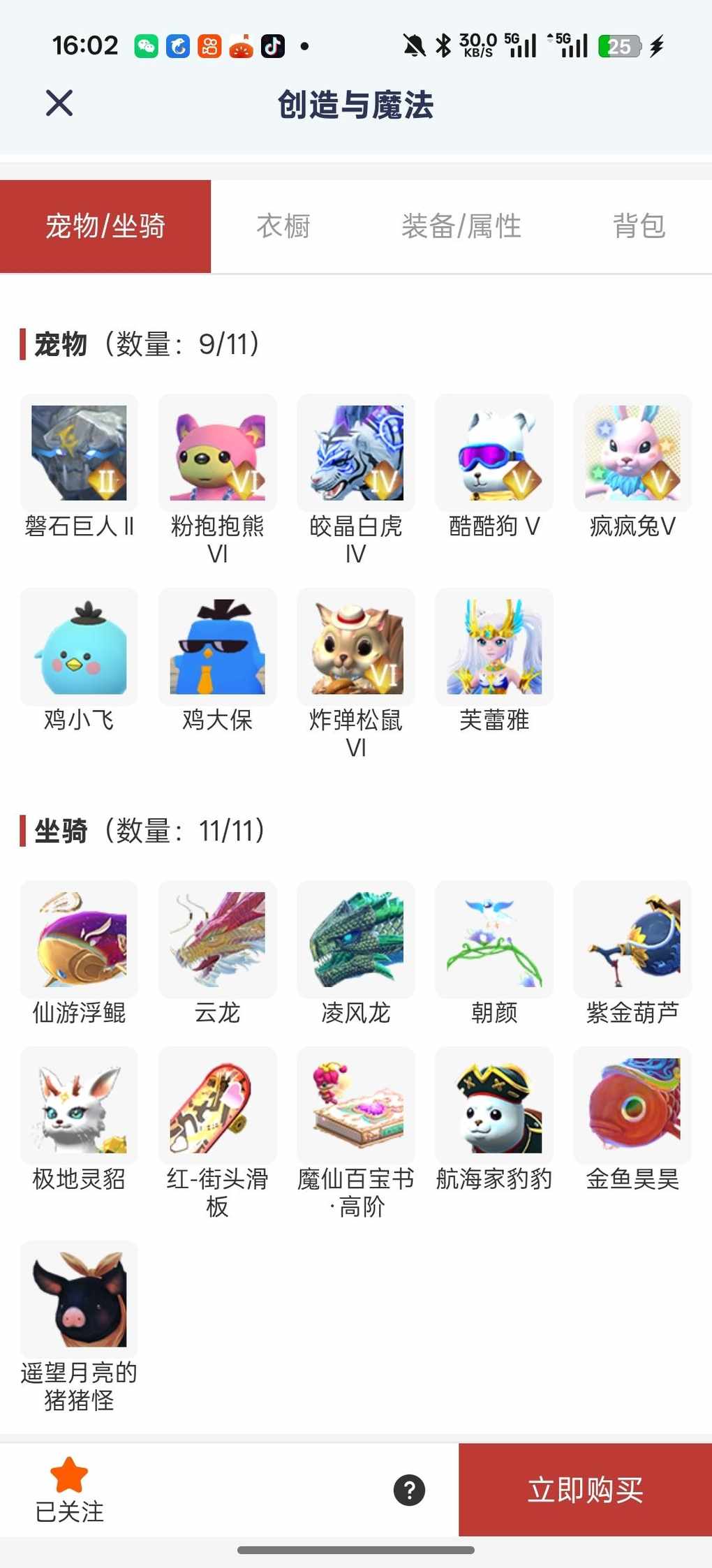The width and height of the screenshot is (712, 1568).
Task: Open the 粉抱抱熊 VI pet tile
Action: (217, 453)
